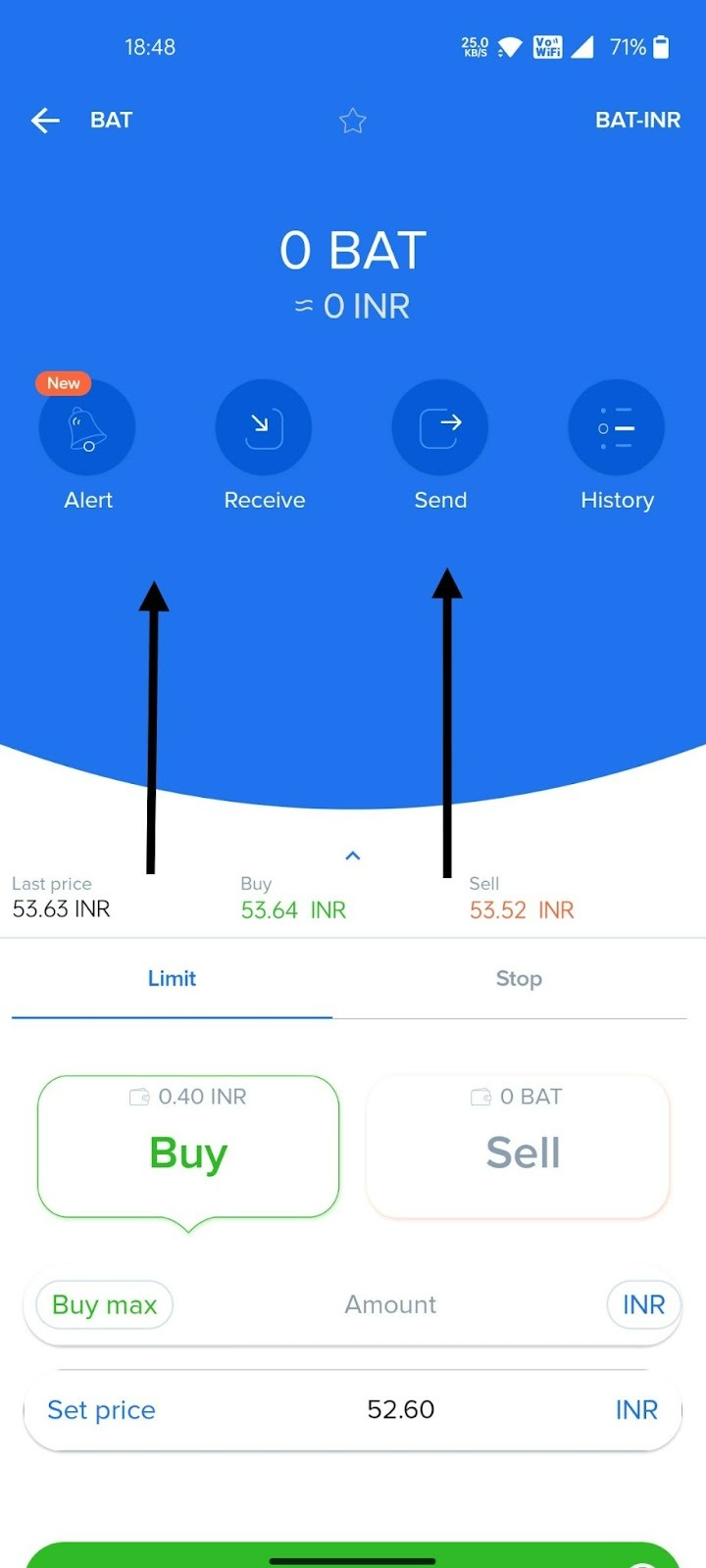
Task: Collapse the price panel with the chevron
Action: pyautogui.click(x=352, y=856)
